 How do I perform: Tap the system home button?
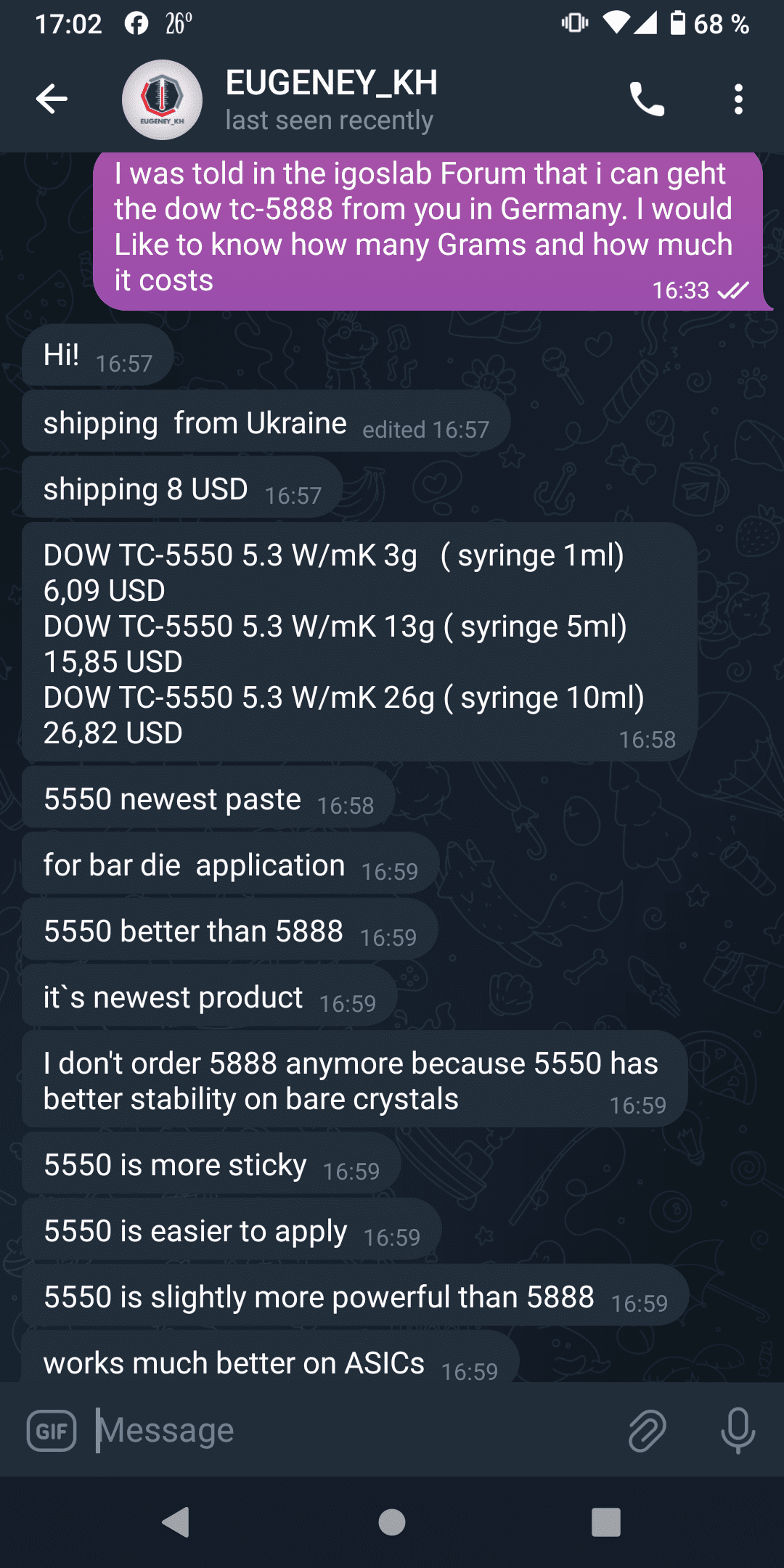pyautogui.click(x=392, y=1522)
